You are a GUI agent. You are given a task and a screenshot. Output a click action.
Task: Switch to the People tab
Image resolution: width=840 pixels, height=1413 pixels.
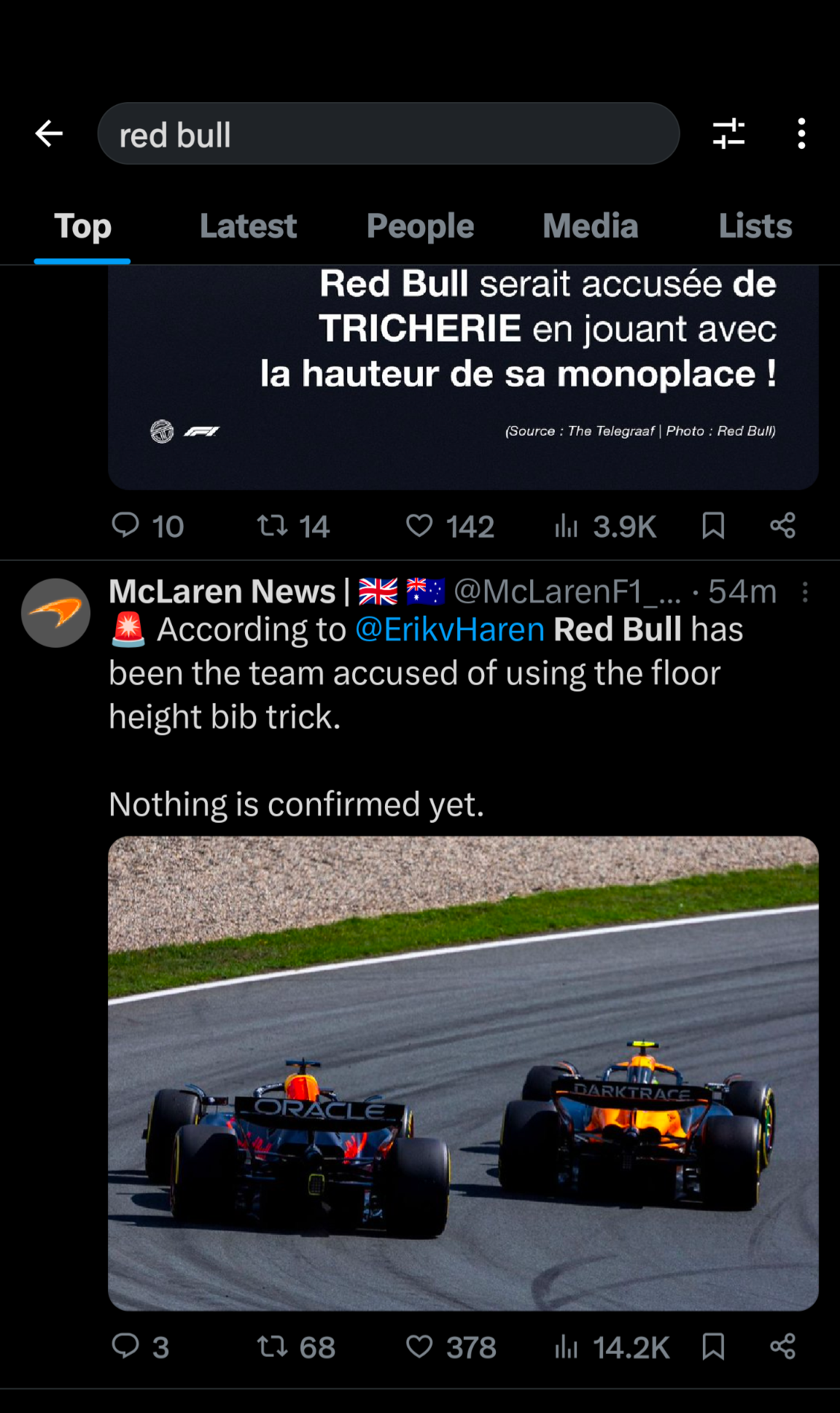click(420, 226)
